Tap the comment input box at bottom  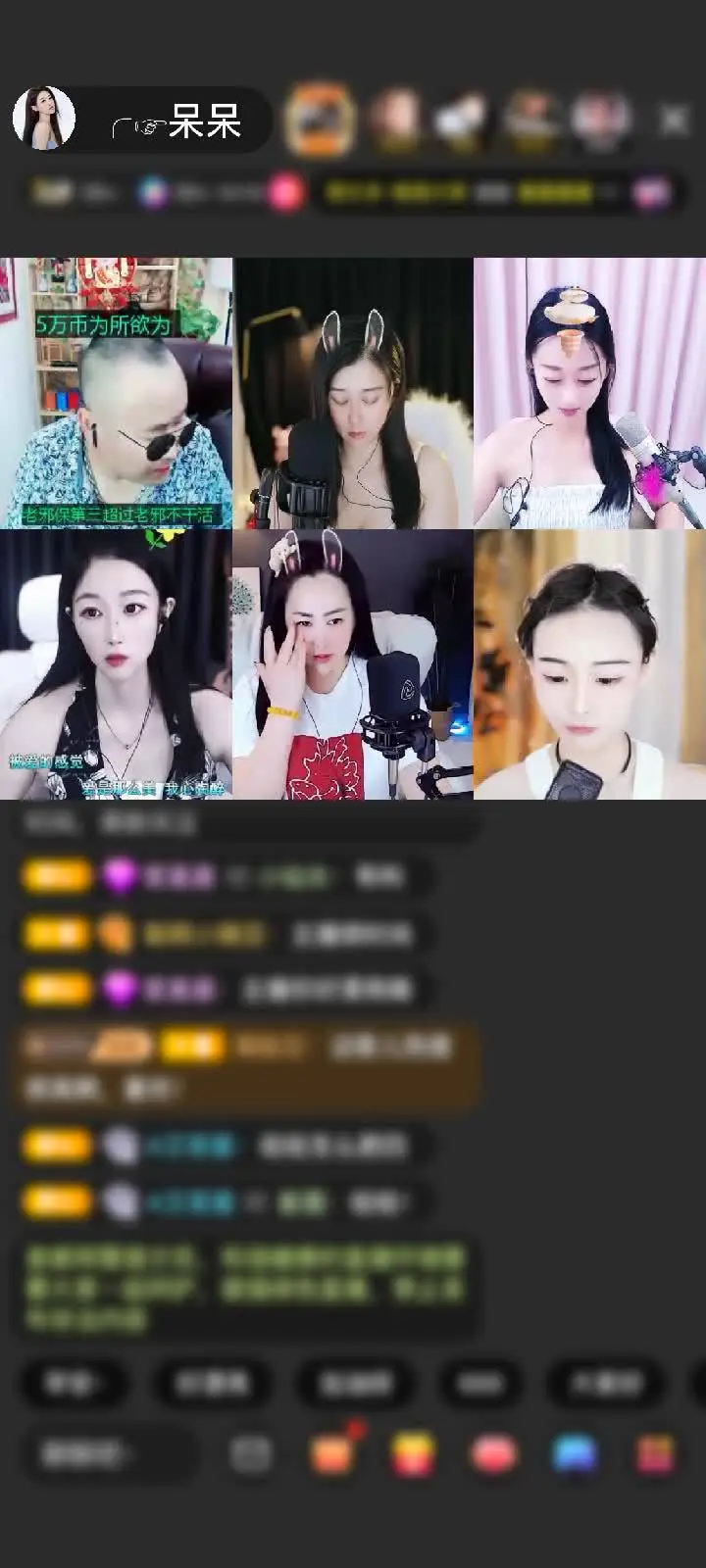point(106,1454)
